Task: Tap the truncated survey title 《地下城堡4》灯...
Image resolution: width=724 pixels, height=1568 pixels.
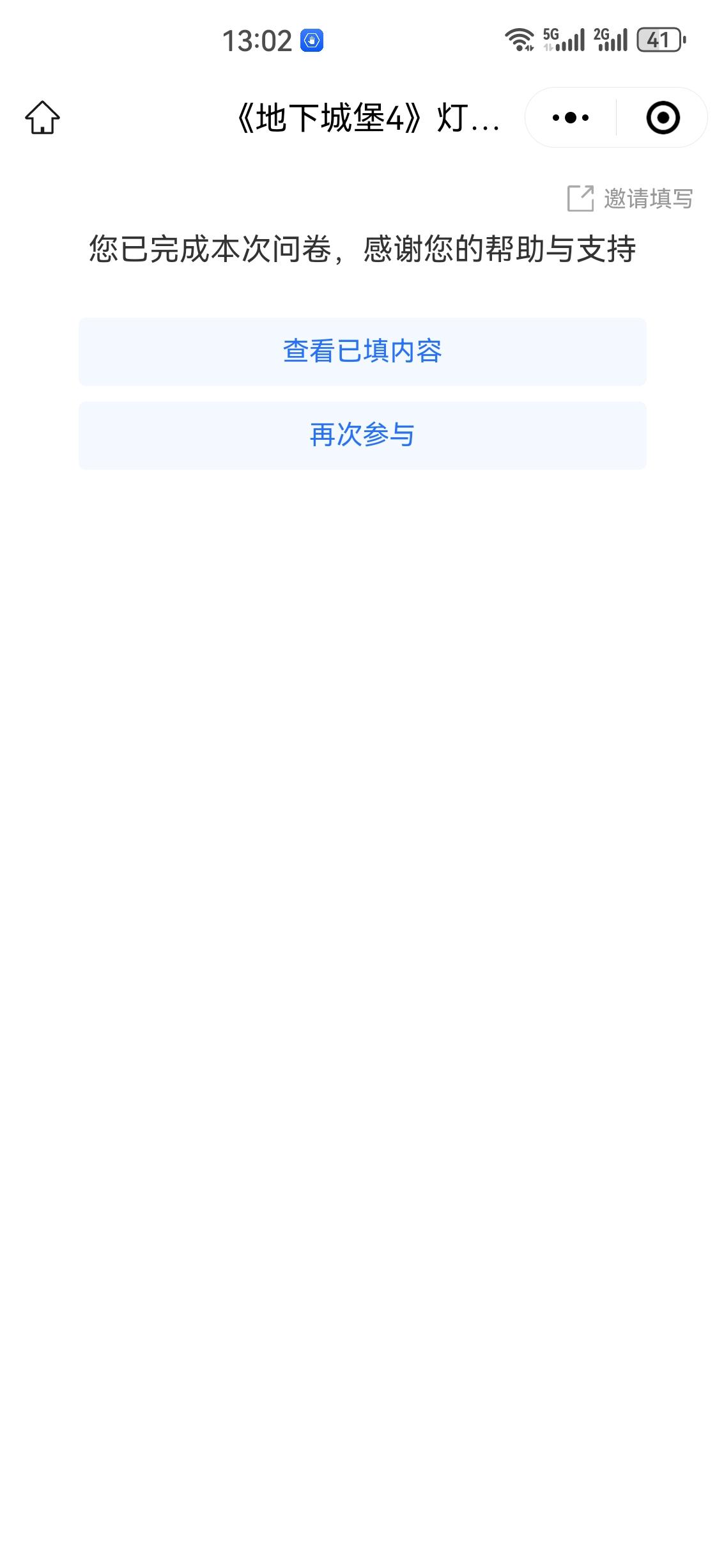Action: [x=369, y=118]
